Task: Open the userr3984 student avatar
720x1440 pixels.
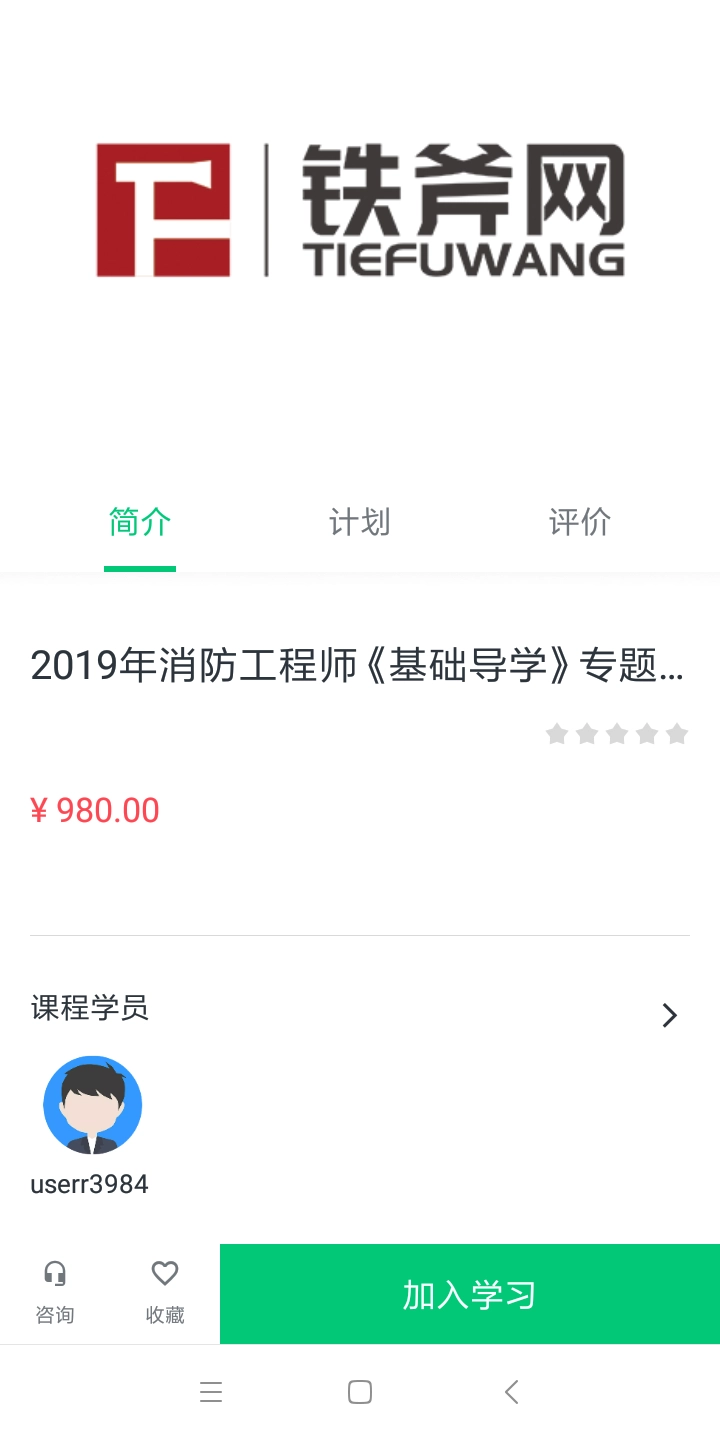Action: pos(93,1104)
